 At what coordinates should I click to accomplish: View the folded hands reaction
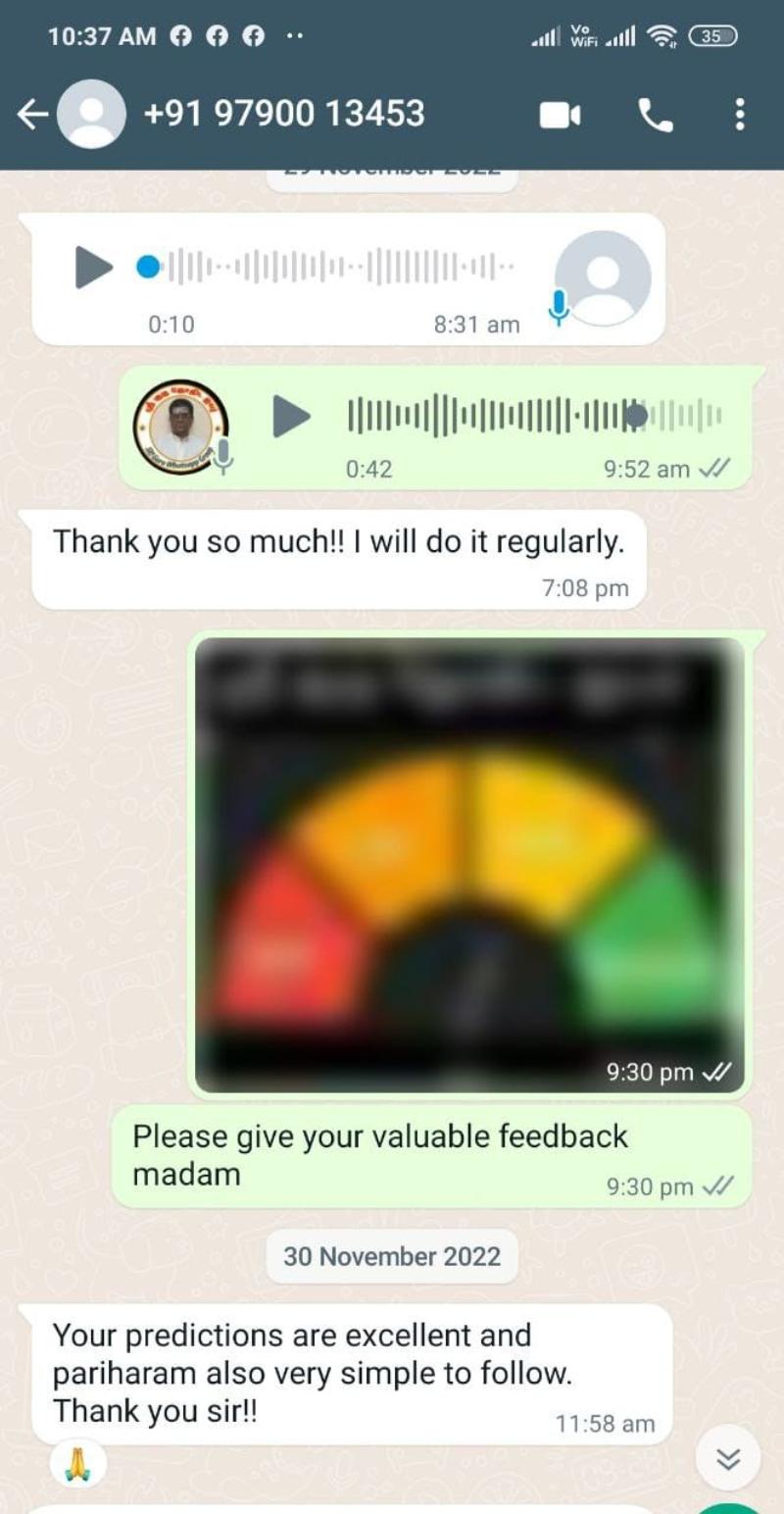coord(77,1465)
